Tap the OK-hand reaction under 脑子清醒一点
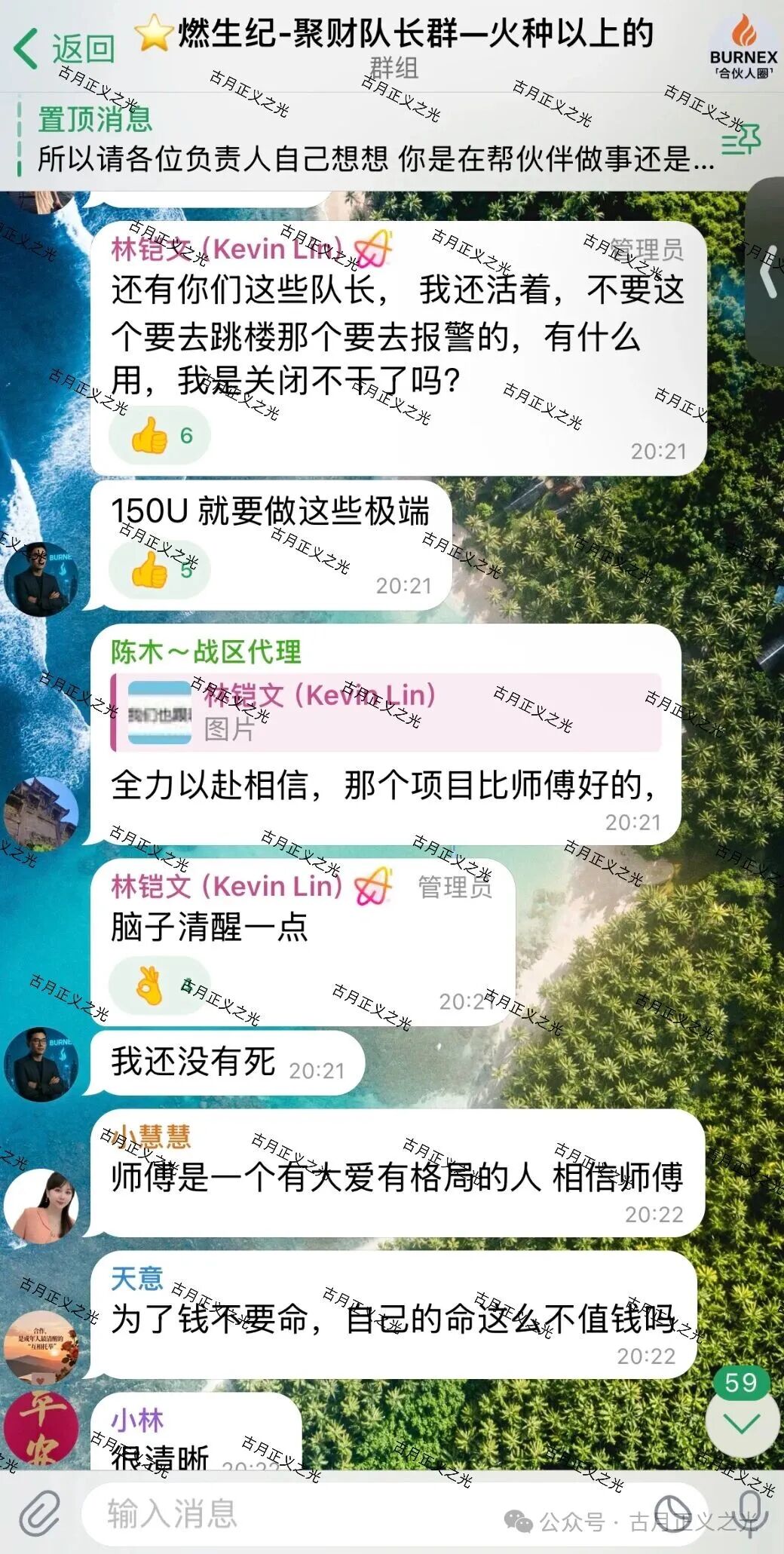Image resolution: width=784 pixels, height=1554 pixels. [x=160, y=985]
